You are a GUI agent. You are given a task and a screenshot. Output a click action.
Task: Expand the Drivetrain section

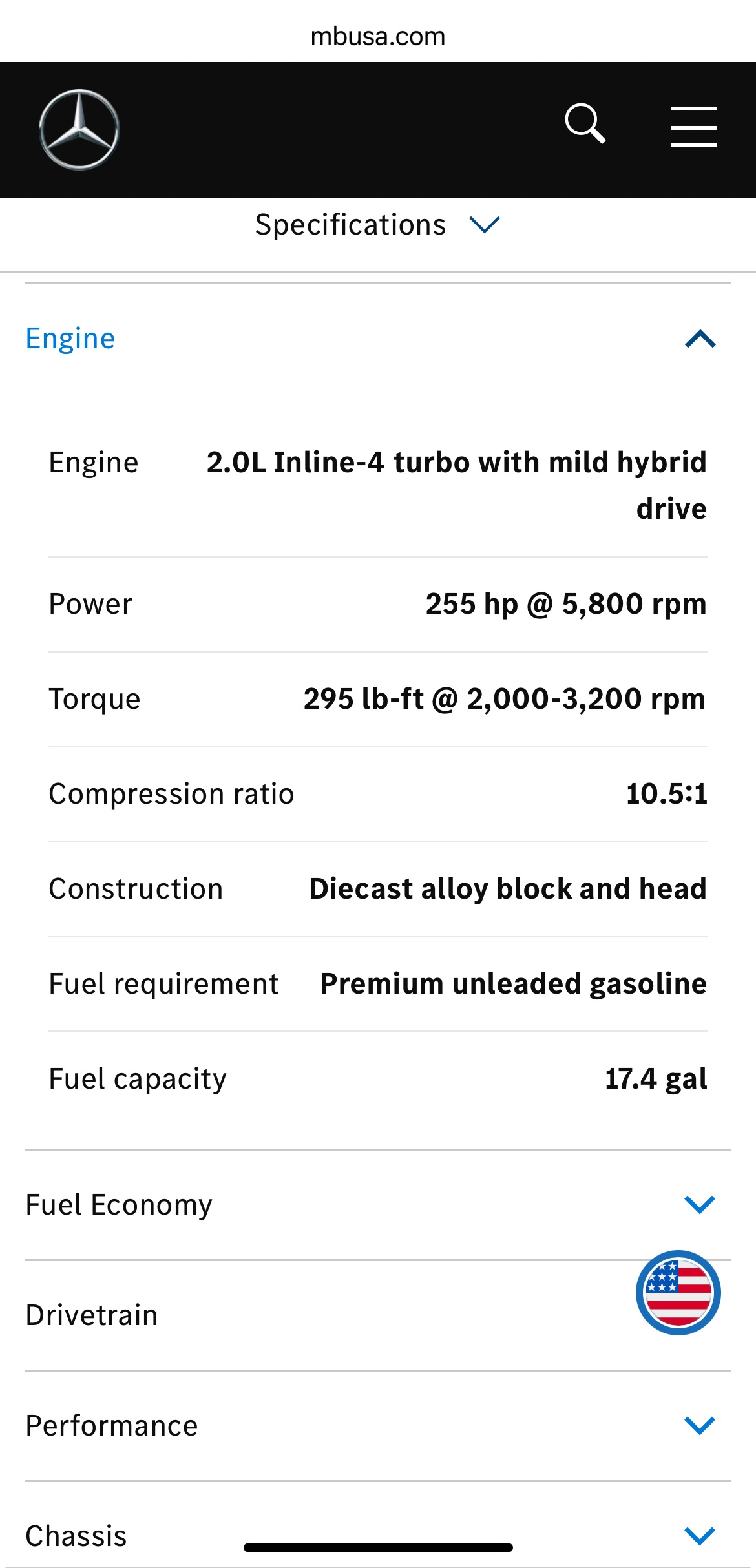click(378, 1315)
